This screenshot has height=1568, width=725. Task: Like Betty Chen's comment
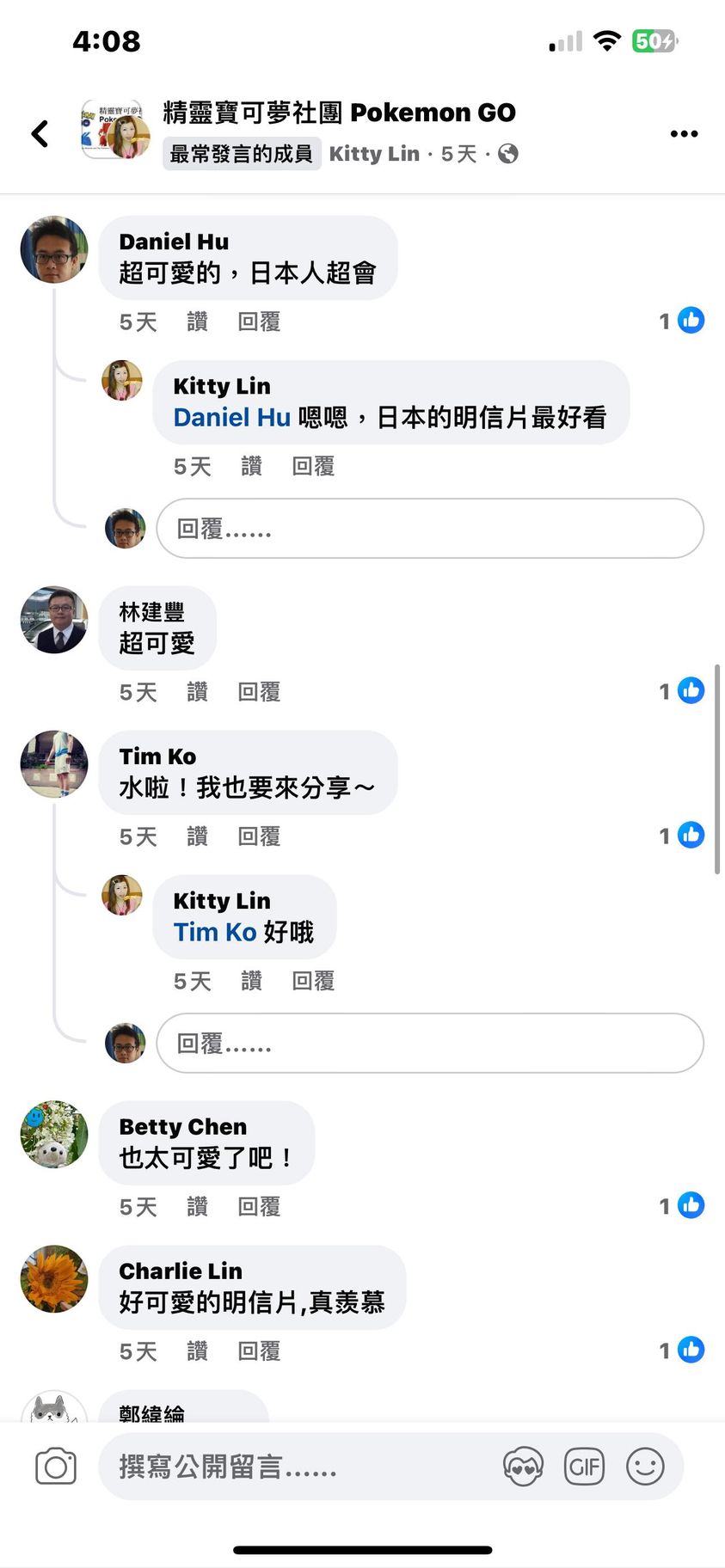pos(197,1207)
